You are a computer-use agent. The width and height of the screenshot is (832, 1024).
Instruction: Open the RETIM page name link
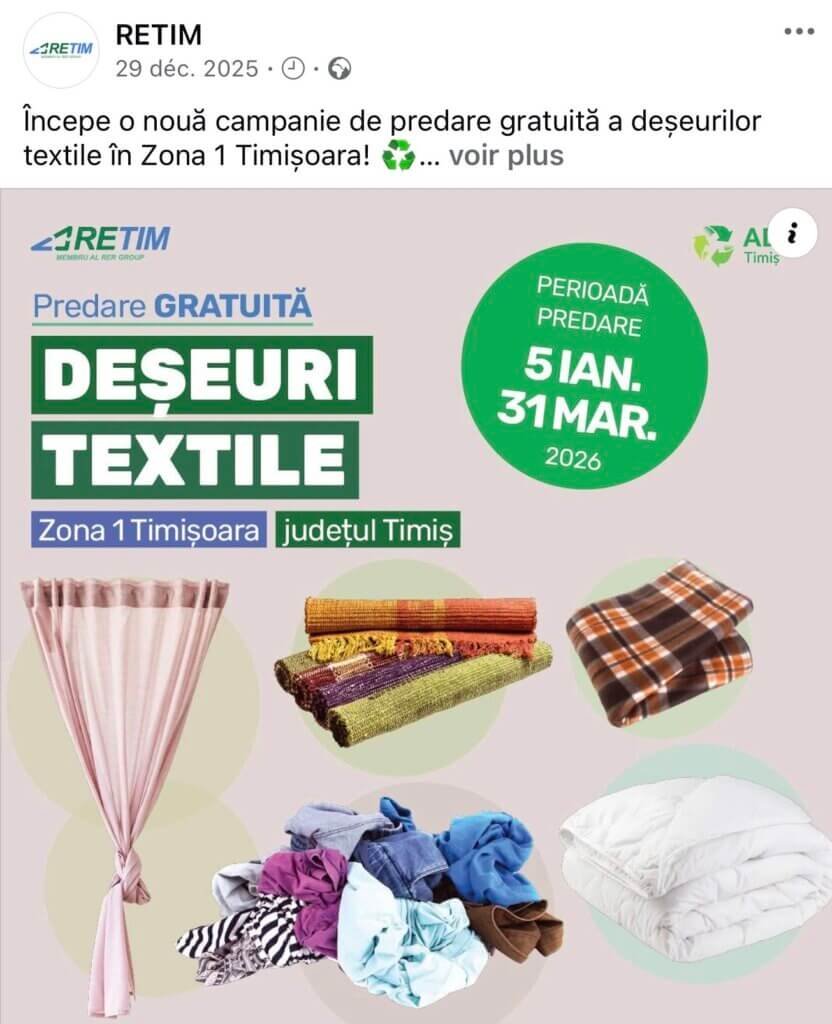point(159,34)
